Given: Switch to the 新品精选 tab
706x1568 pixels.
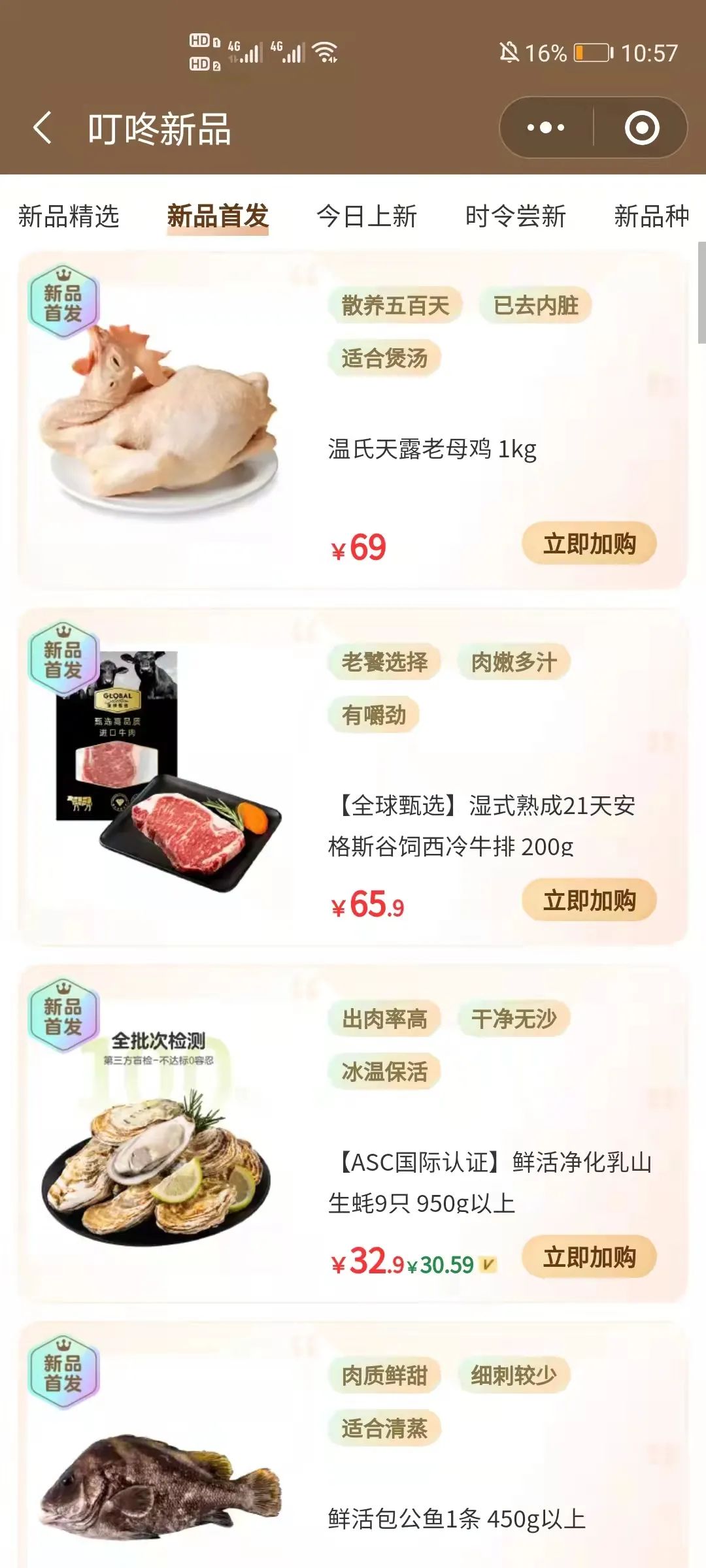Looking at the screenshot, I should (x=69, y=216).
